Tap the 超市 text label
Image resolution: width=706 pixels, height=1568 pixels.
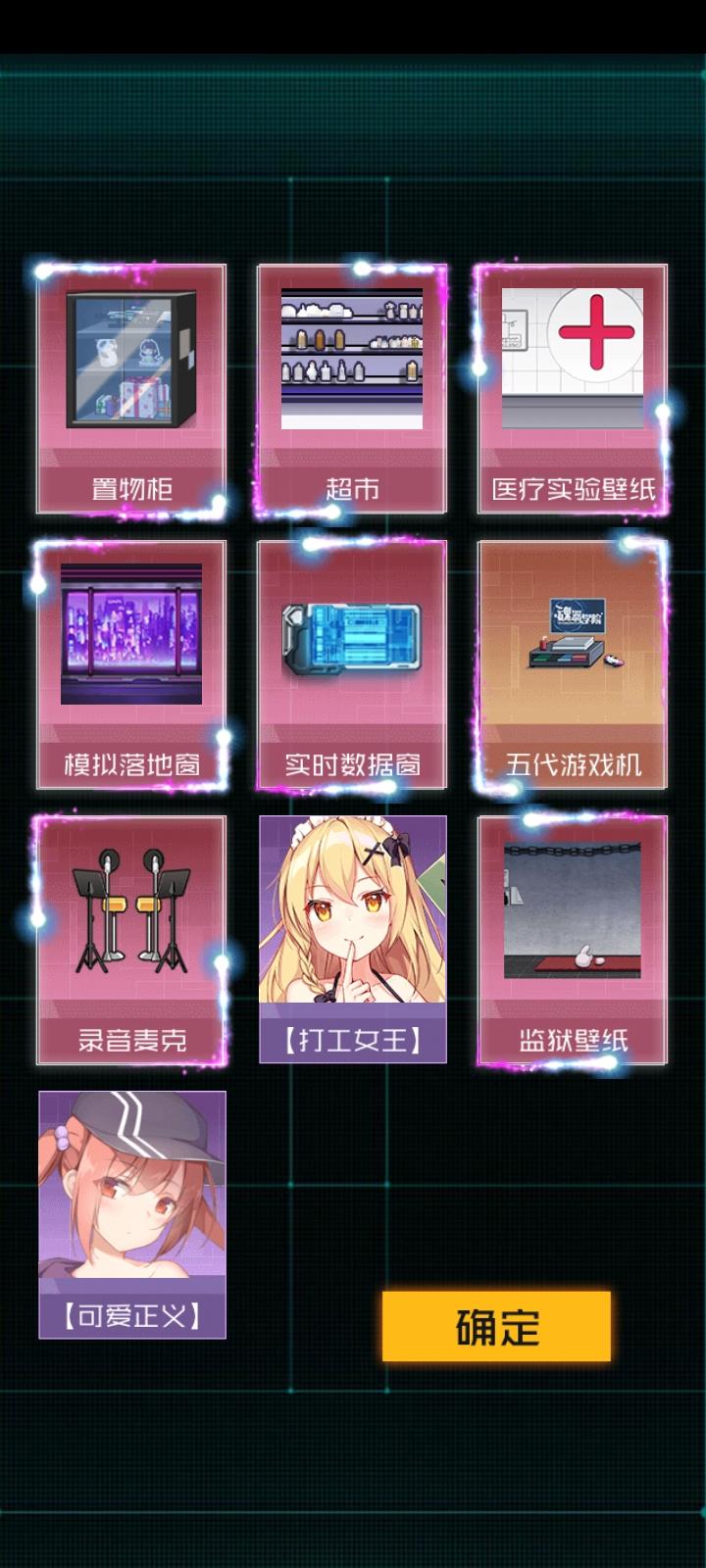[353, 482]
